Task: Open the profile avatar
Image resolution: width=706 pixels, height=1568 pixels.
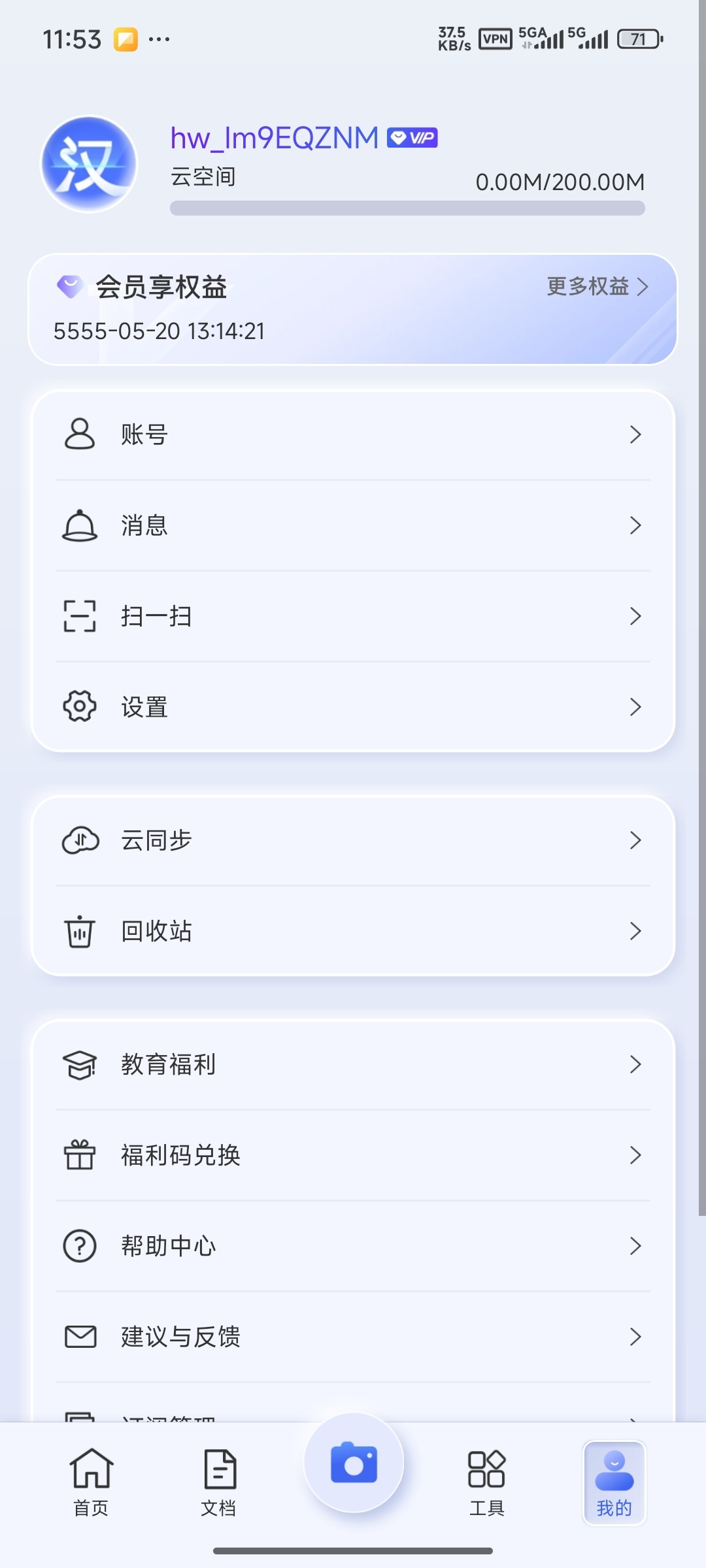Action: pyautogui.click(x=89, y=164)
